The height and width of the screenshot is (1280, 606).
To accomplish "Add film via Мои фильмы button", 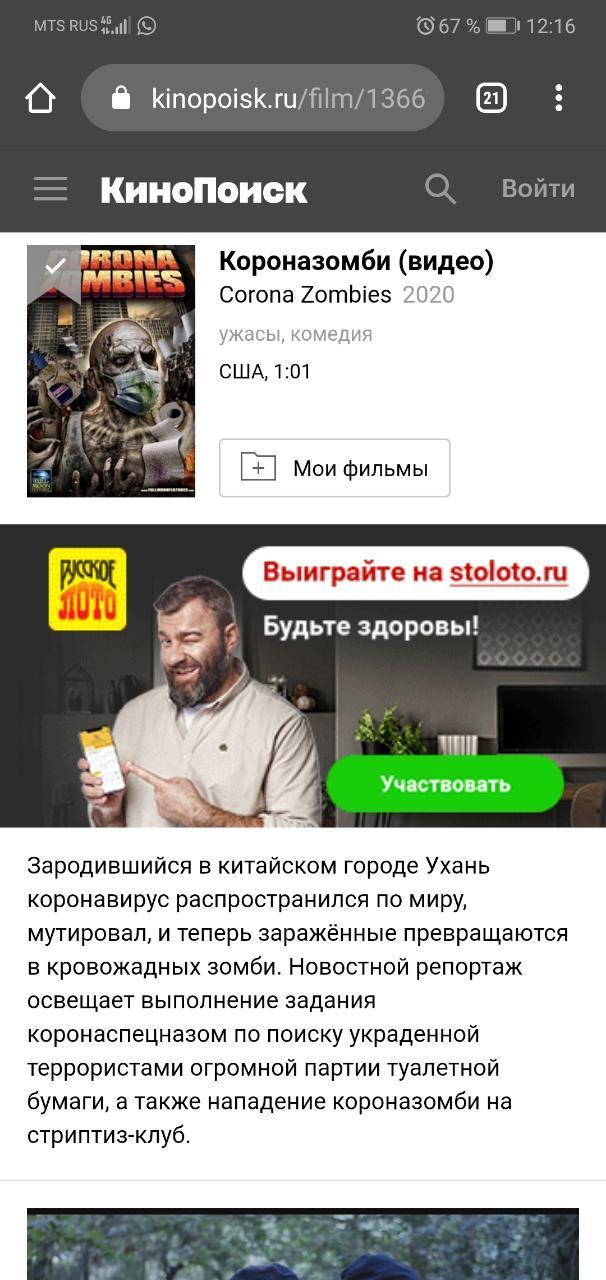I will [335, 468].
